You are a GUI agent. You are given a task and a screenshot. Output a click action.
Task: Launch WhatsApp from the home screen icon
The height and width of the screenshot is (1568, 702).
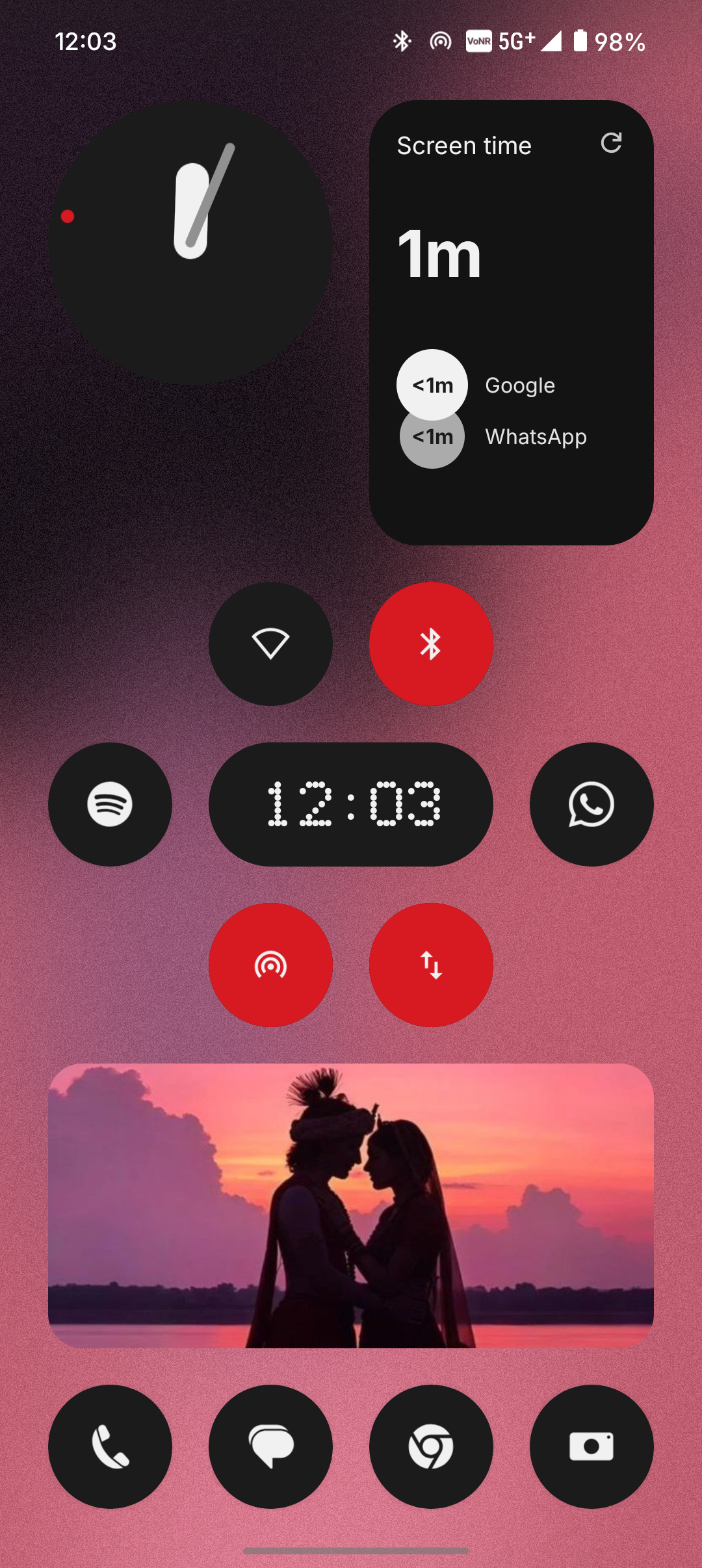[591, 804]
